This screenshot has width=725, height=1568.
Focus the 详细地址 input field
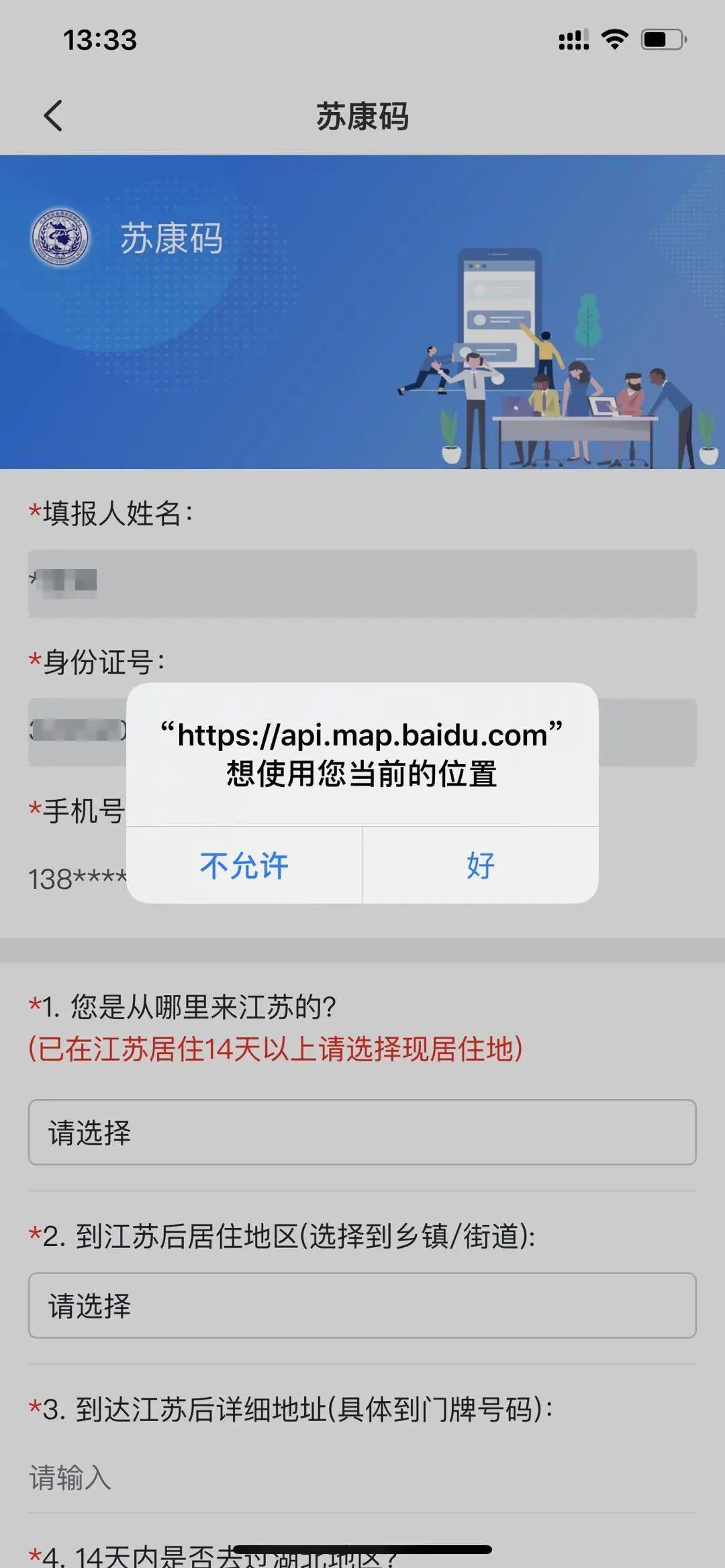coord(362,1477)
